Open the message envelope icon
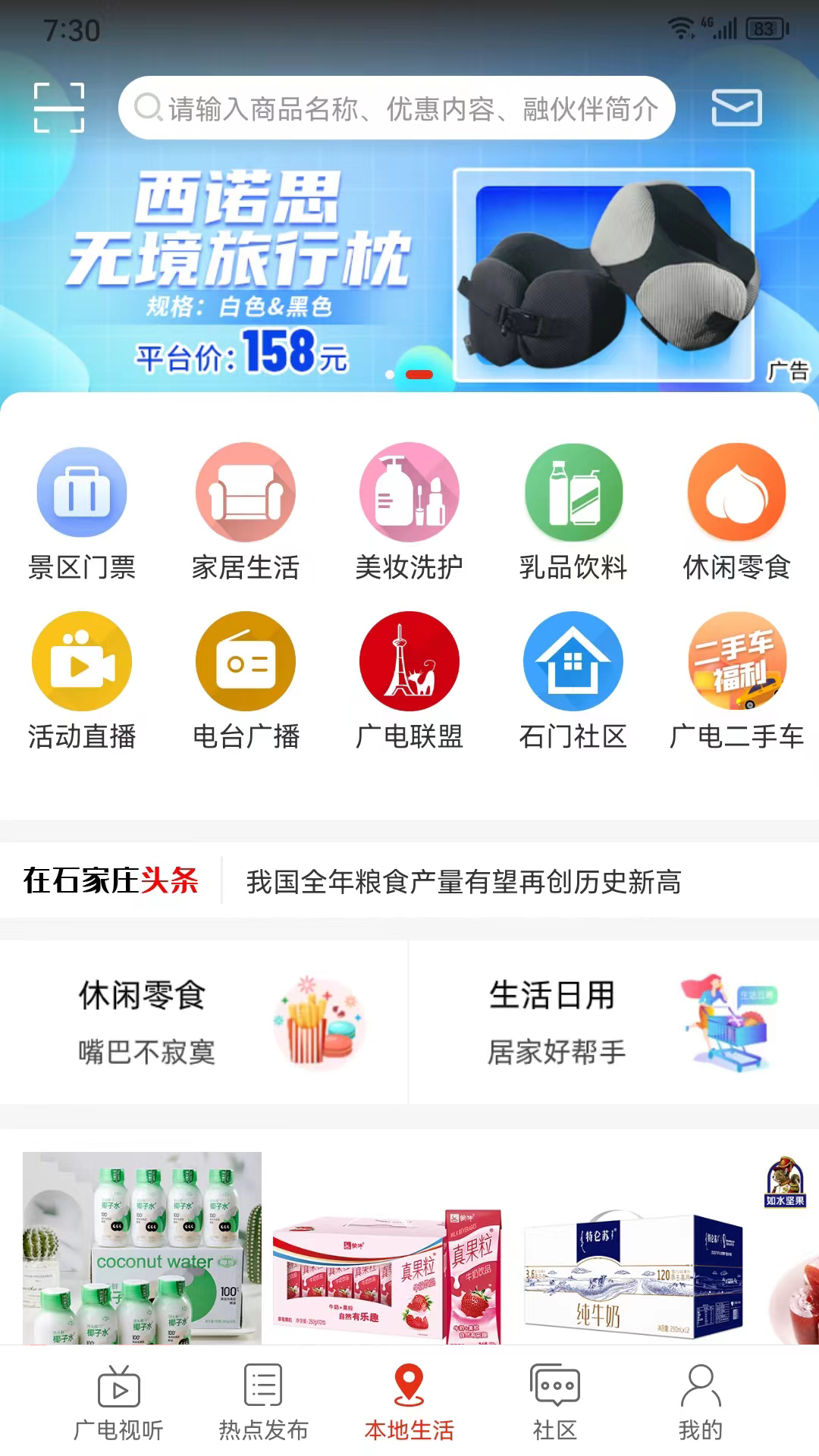Viewport: 819px width, 1456px height. click(x=736, y=107)
